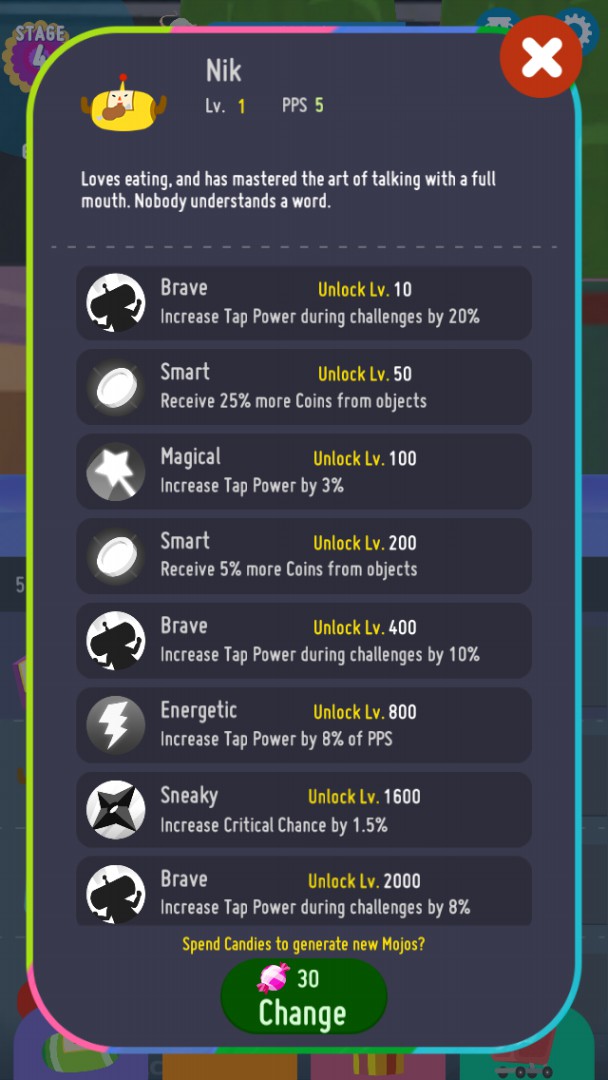Tap Change to spend 30 candies
This screenshot has width=608, height=1080.
tap(303, 997)
